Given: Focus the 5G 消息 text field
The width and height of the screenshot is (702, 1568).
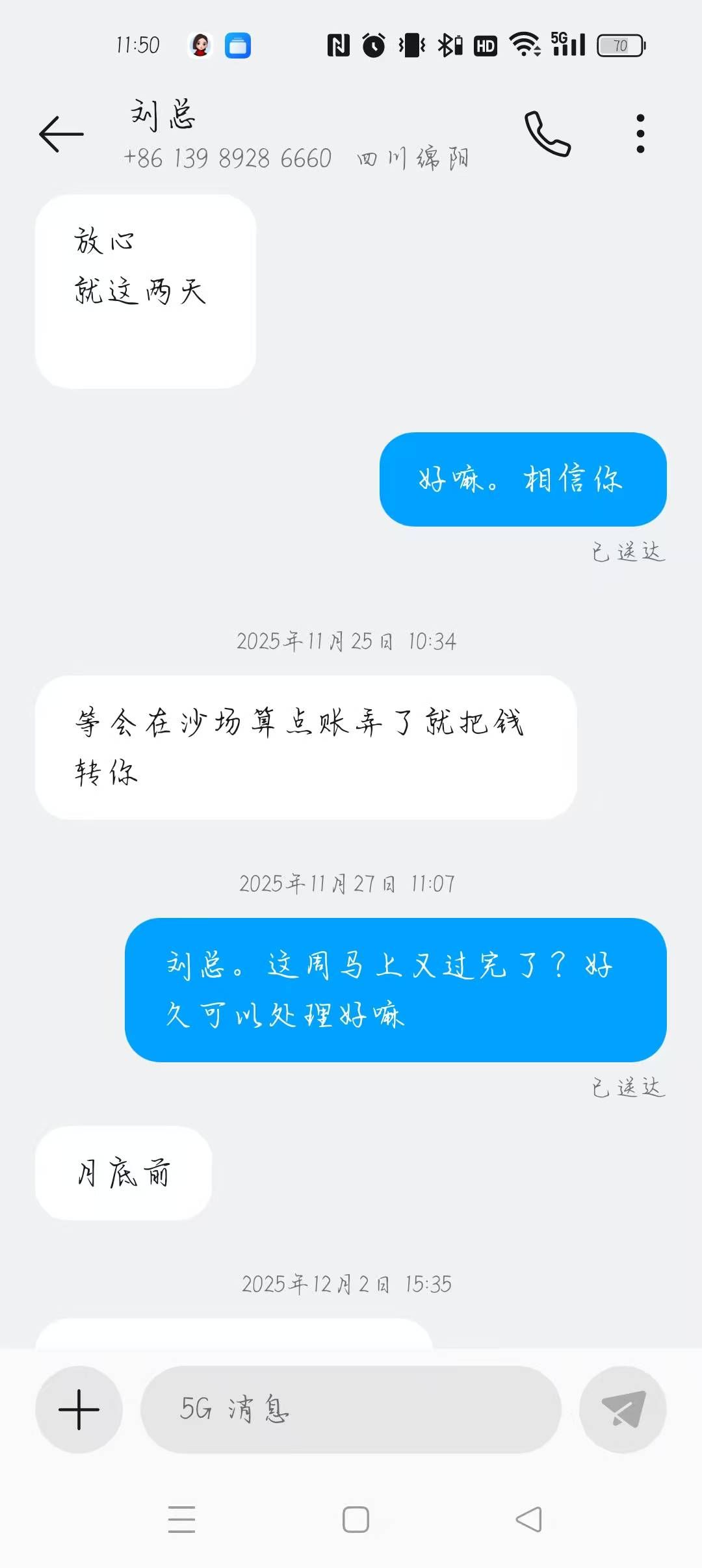Looking at the screenshot, I should coord(351,1409).
